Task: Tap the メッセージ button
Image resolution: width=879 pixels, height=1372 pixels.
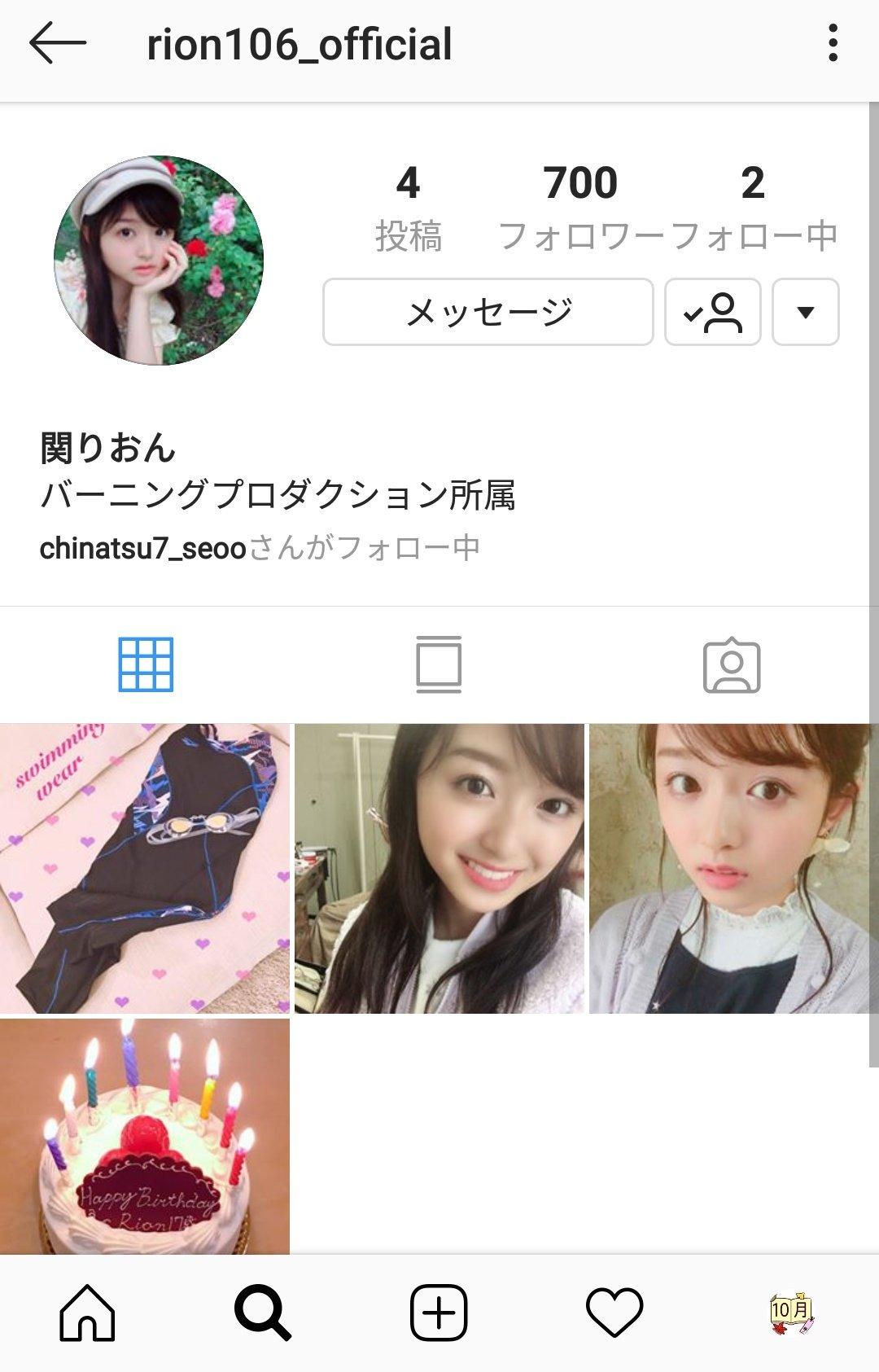Action: tap(488, 312)
